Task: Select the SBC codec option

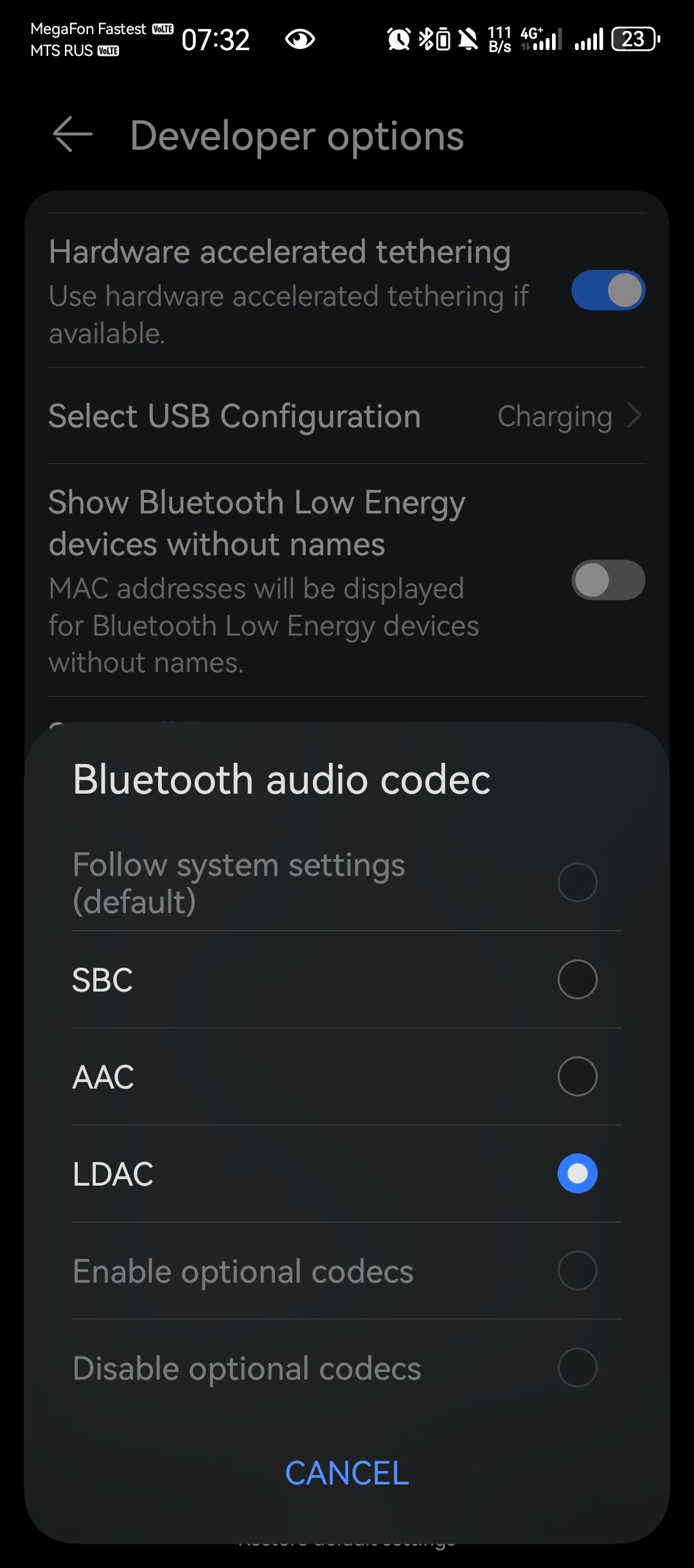Action: coord(577,979)
